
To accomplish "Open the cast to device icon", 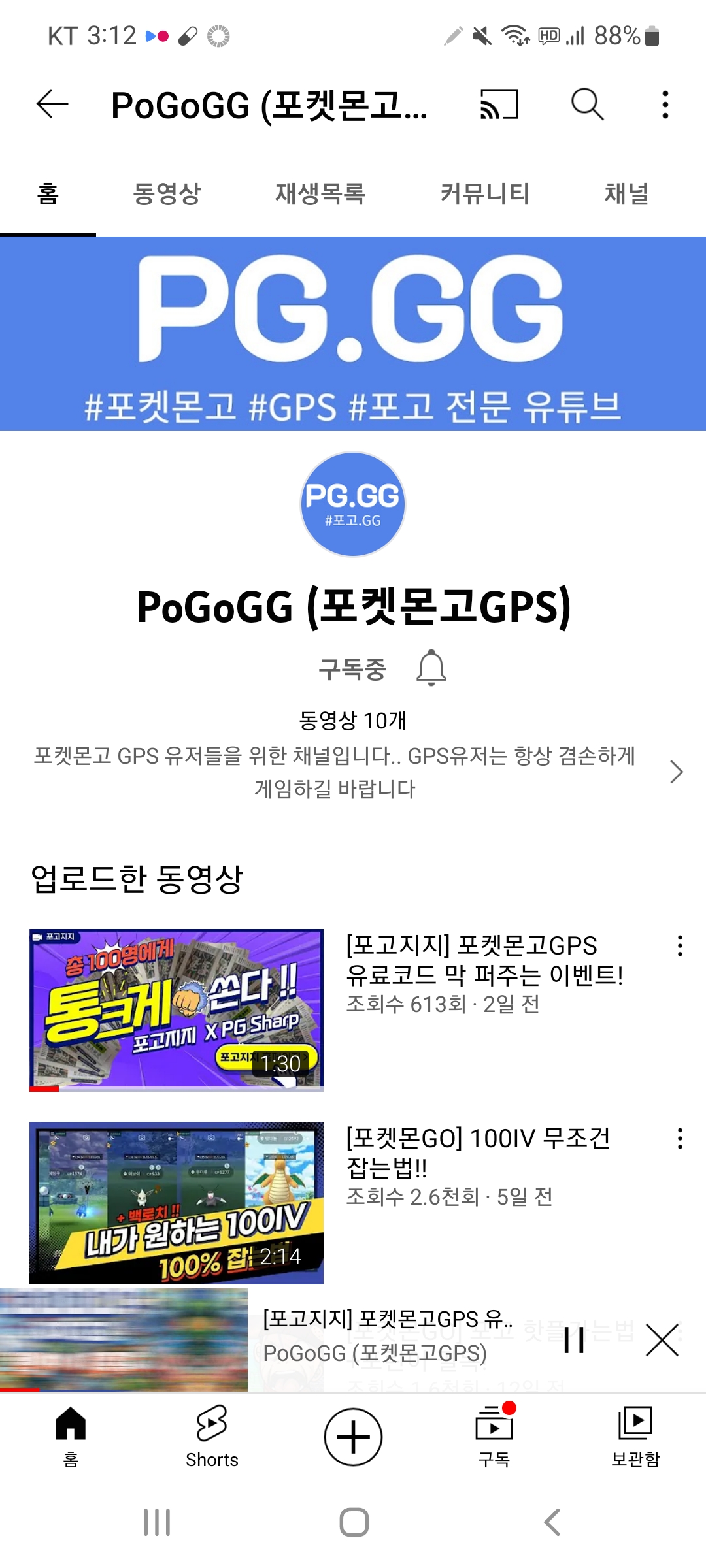I will pyautogui.click(x=499, y=105).
